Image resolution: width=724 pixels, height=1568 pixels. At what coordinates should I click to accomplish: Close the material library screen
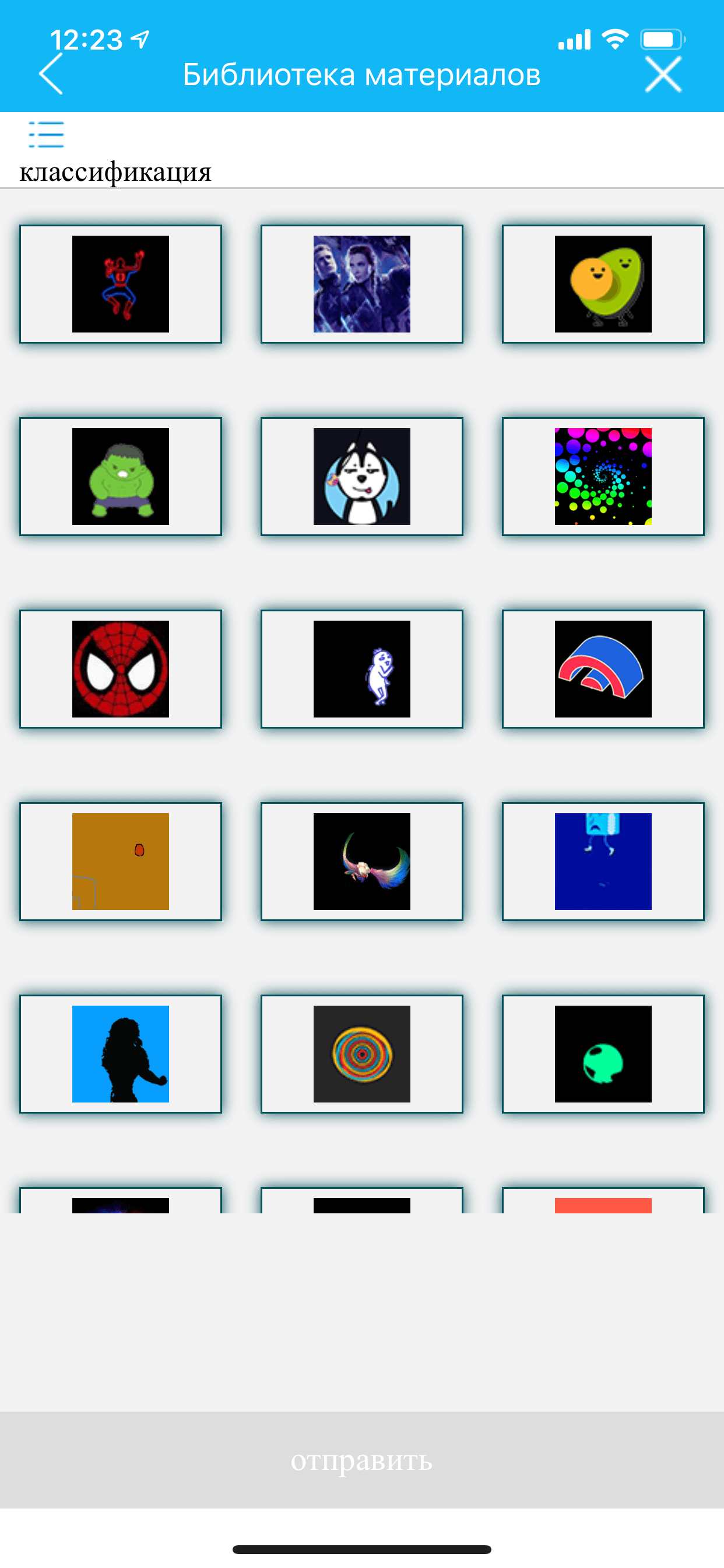(x=663, y=74)
